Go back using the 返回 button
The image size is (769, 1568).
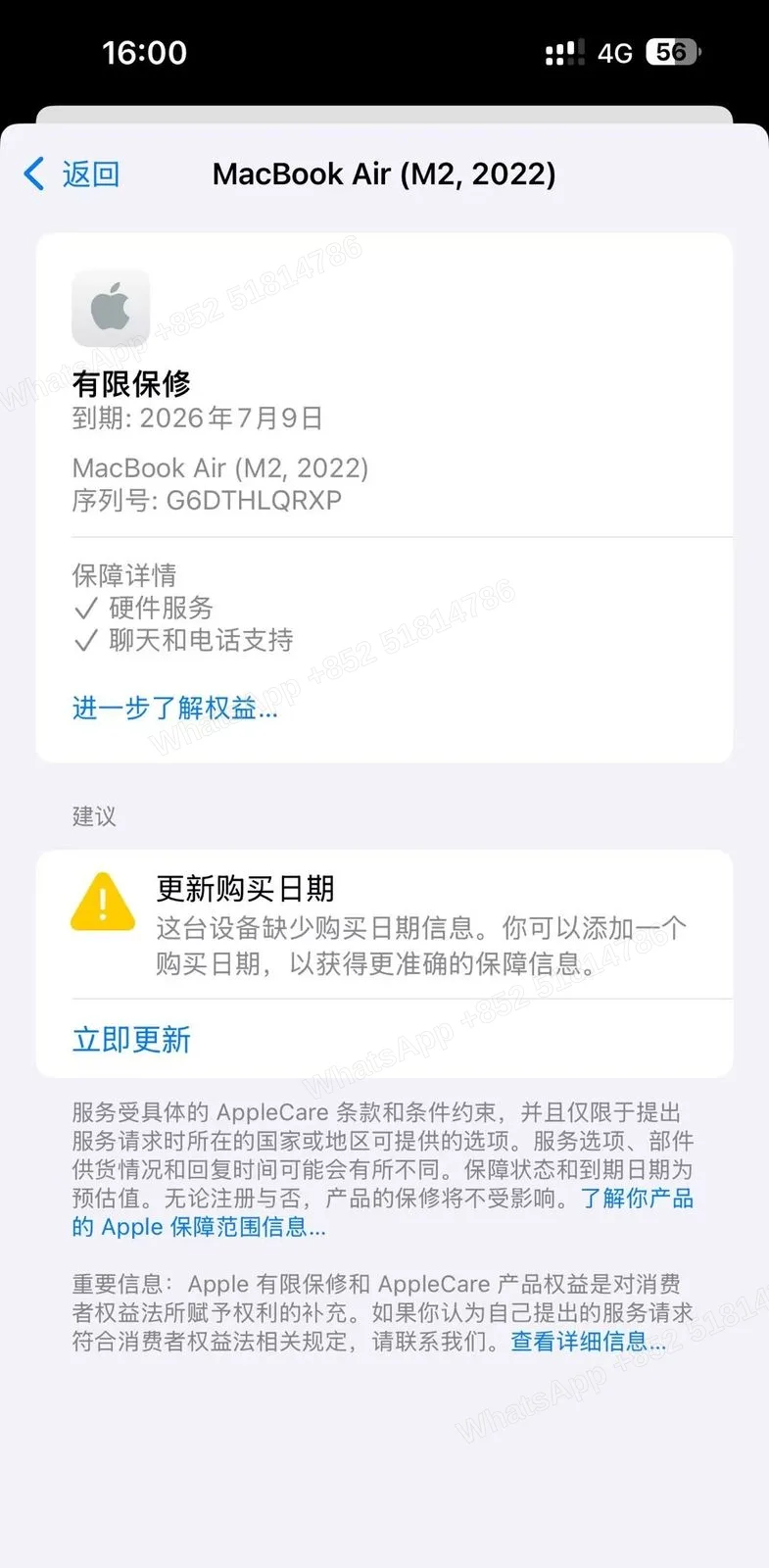(72, 174)
